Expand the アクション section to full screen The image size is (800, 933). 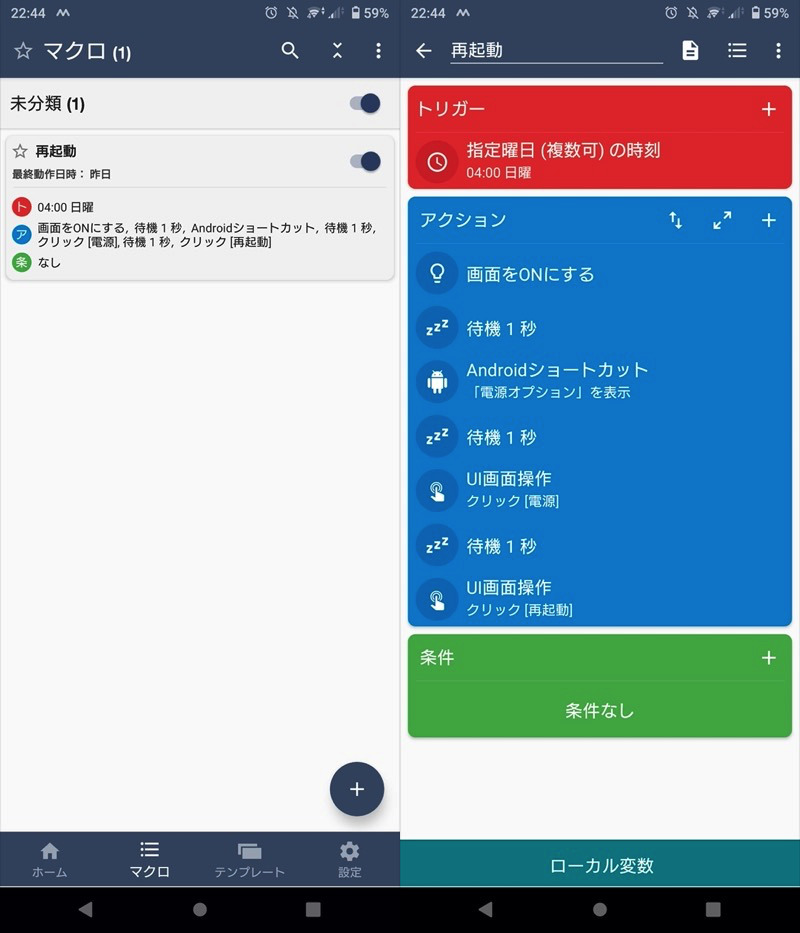[722, 220]
